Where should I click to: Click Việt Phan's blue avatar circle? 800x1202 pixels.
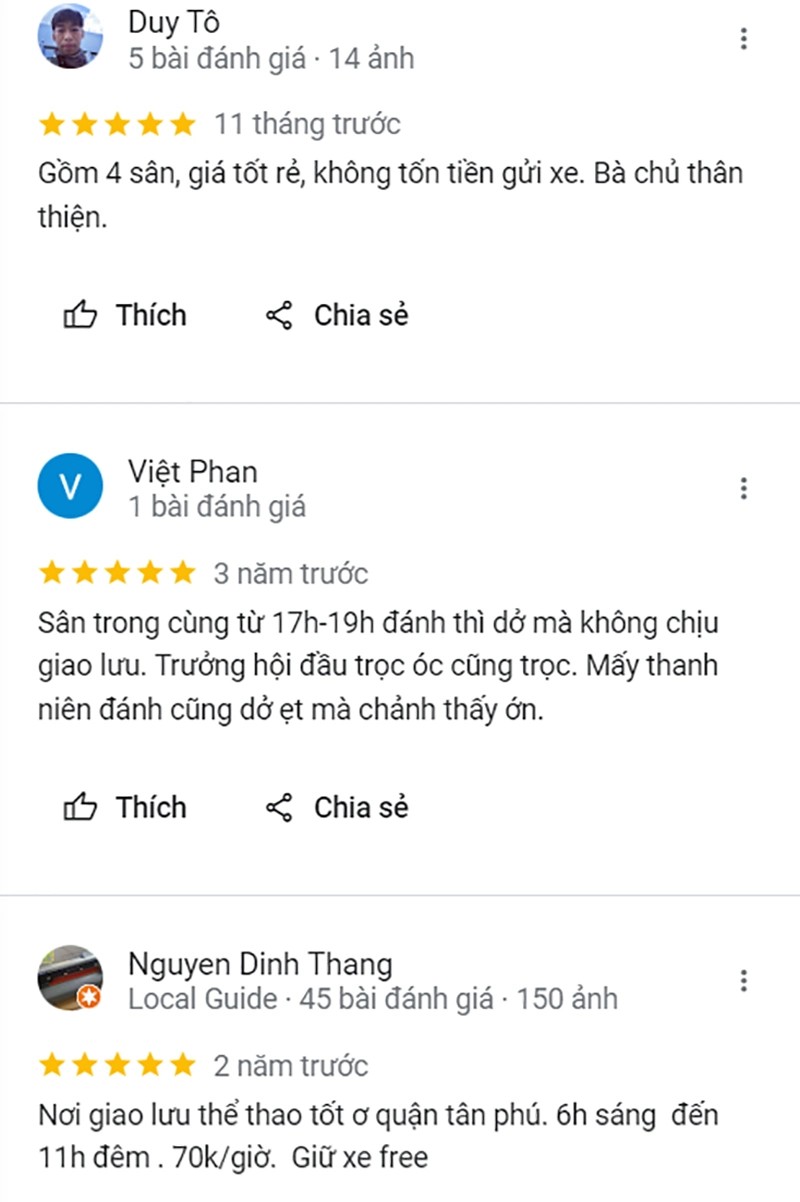(x=70, y=486)
